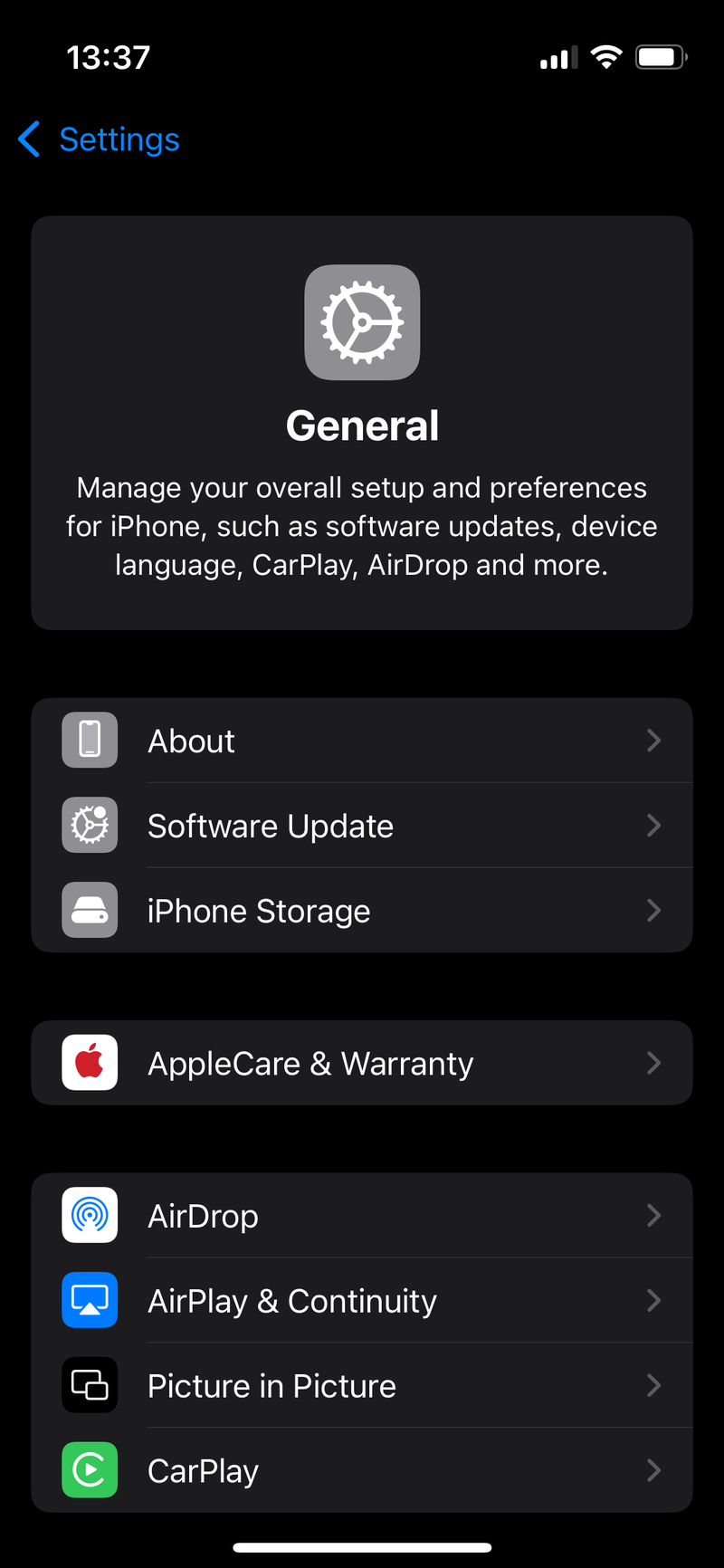Open AppleCare & Warranty
The image size is (724, 1568).
coord(362,1063)
